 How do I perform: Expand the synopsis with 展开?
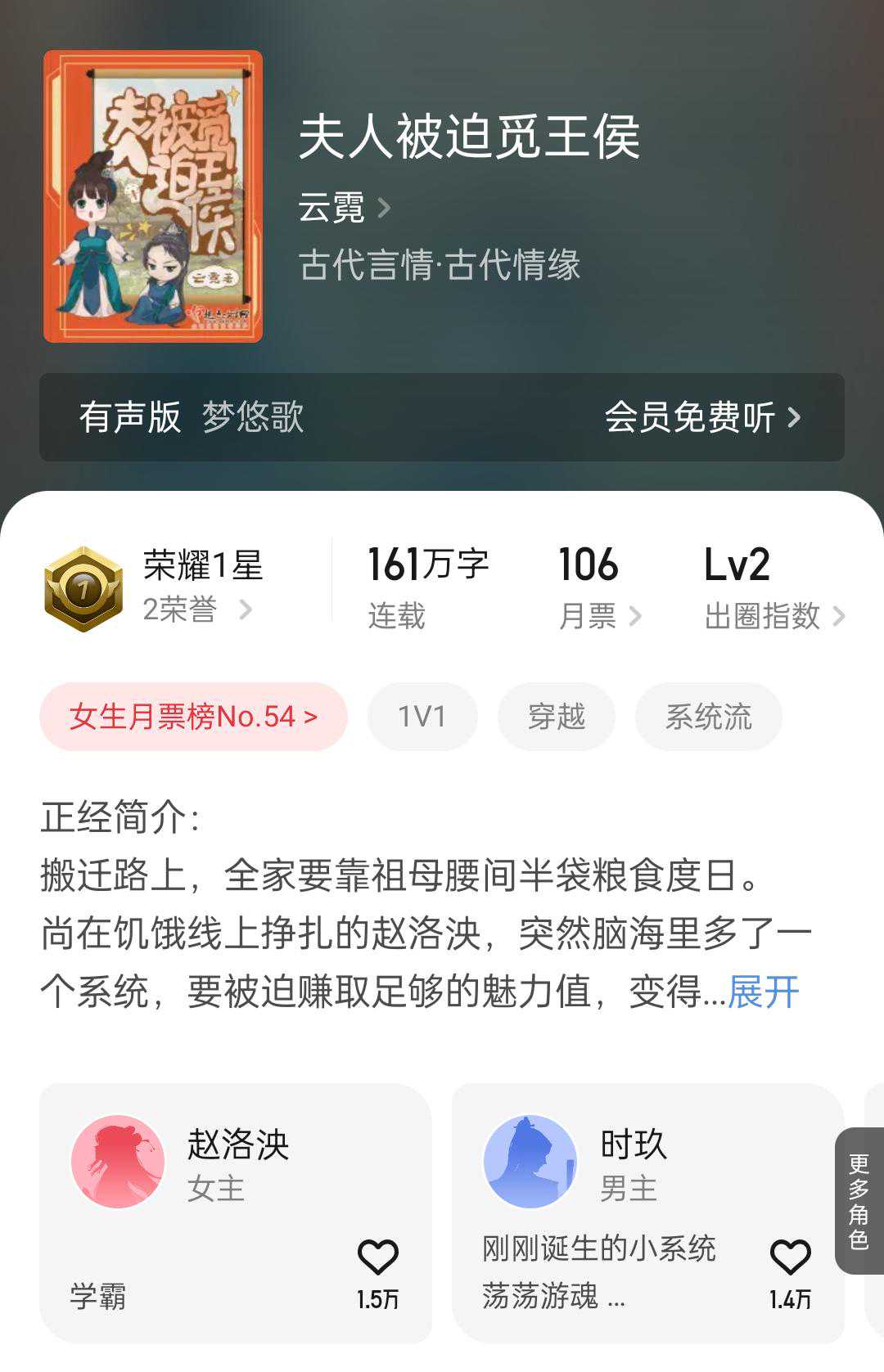coord(763,992)
